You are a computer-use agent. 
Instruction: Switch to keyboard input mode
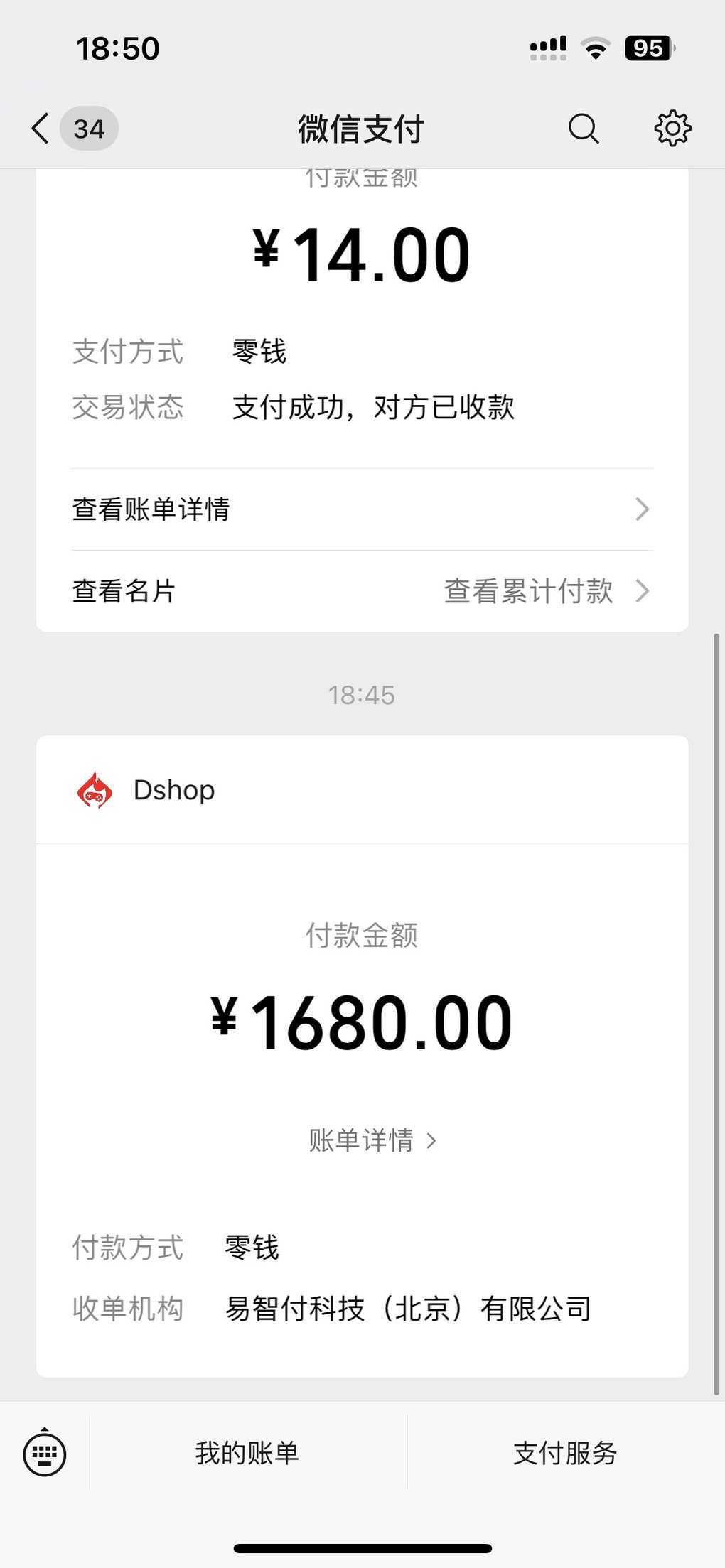[x=45, y=1454]
